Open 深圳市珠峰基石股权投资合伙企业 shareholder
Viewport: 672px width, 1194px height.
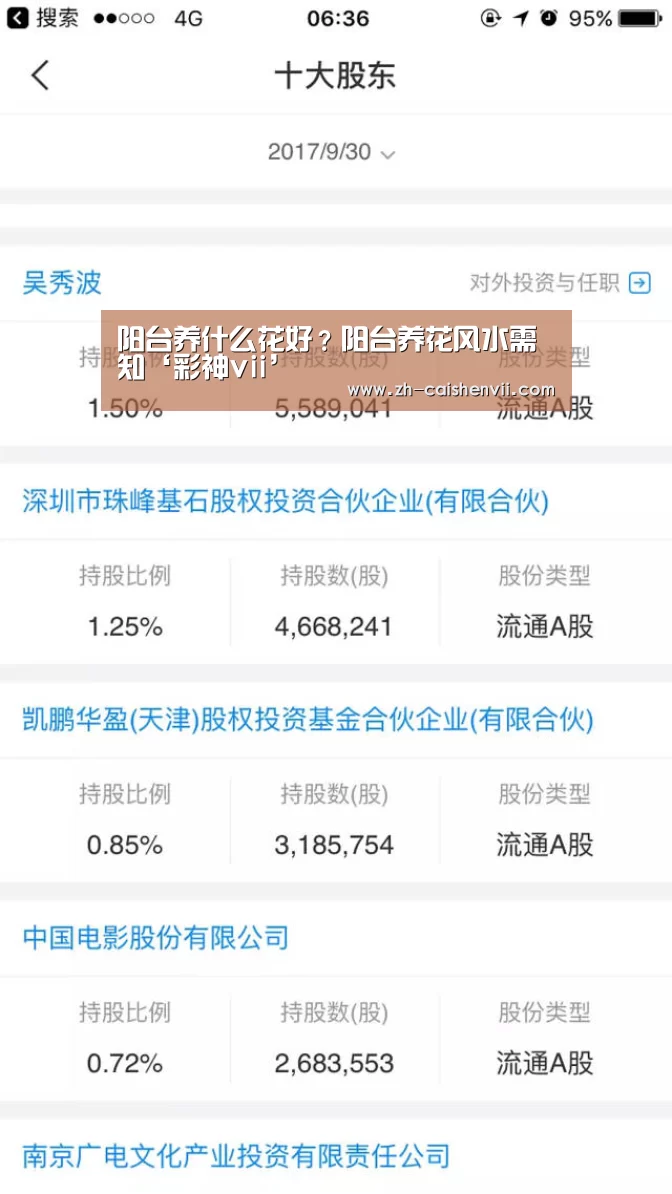(x=286, y=501)
